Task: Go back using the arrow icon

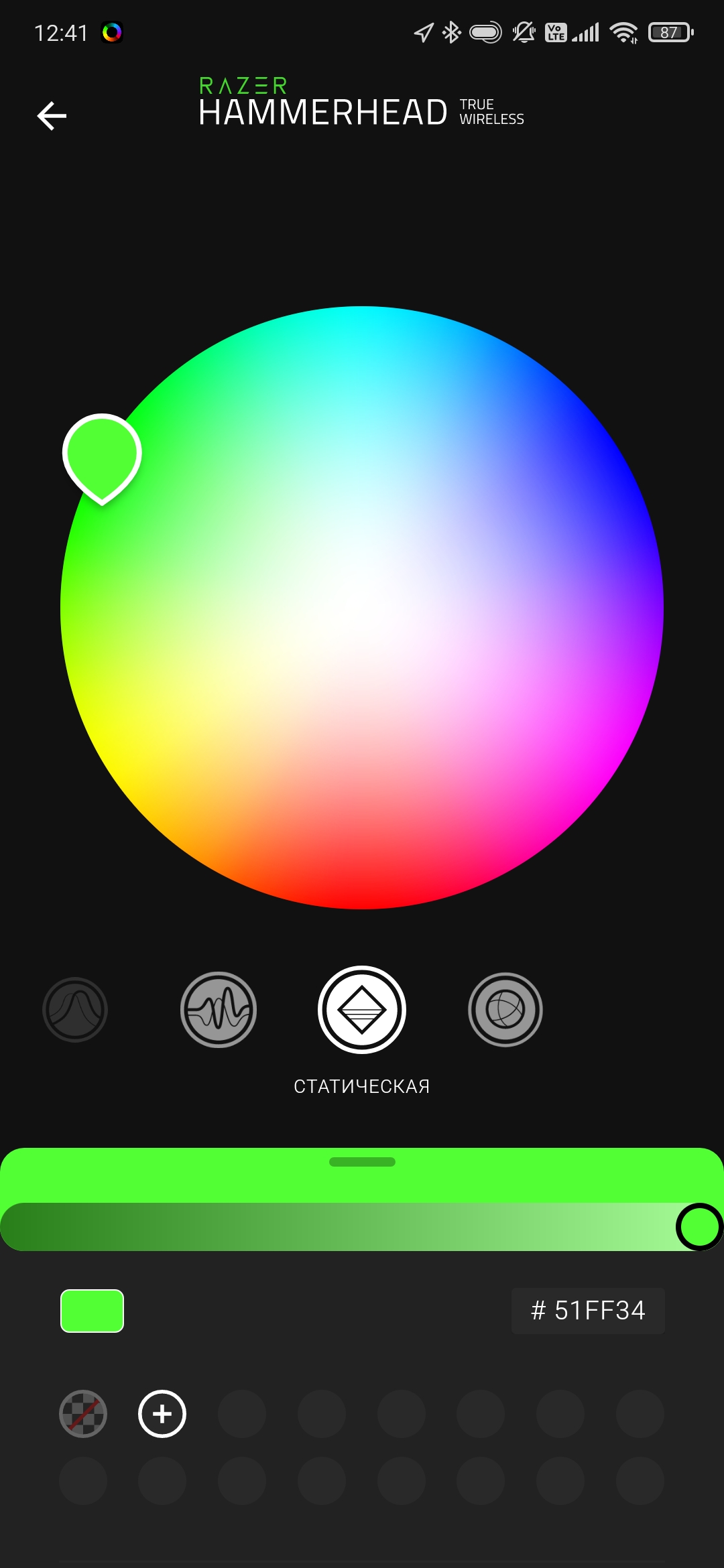Action: click(x=52, y=116)
